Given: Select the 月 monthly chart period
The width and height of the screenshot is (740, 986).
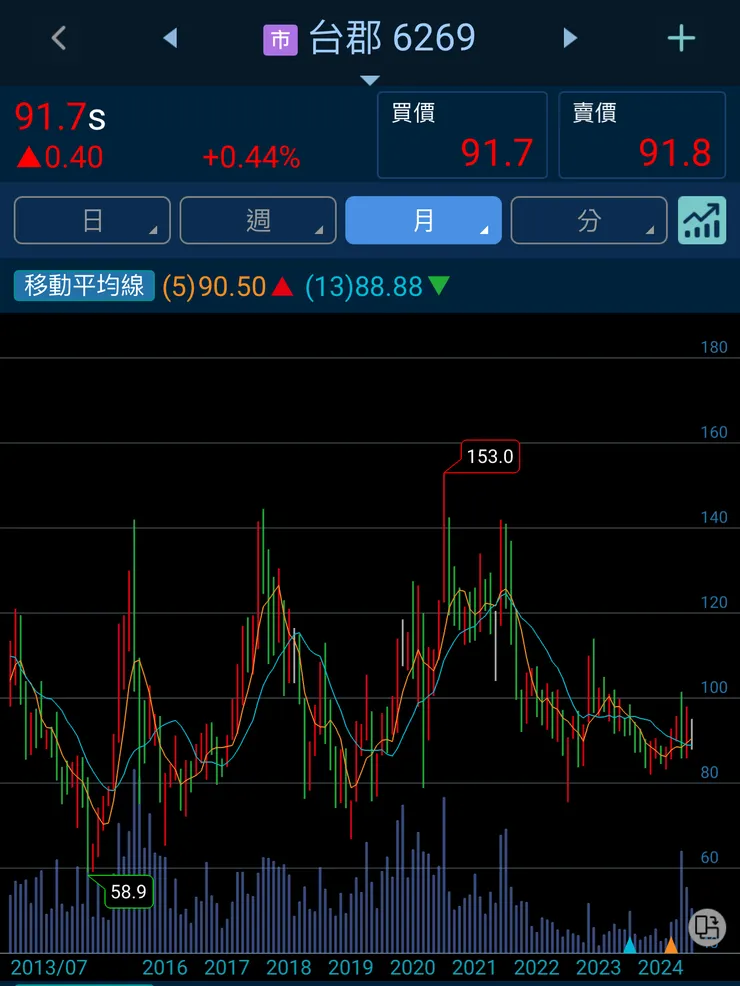Looking at the screenshot, I should (x=423, y=220).
